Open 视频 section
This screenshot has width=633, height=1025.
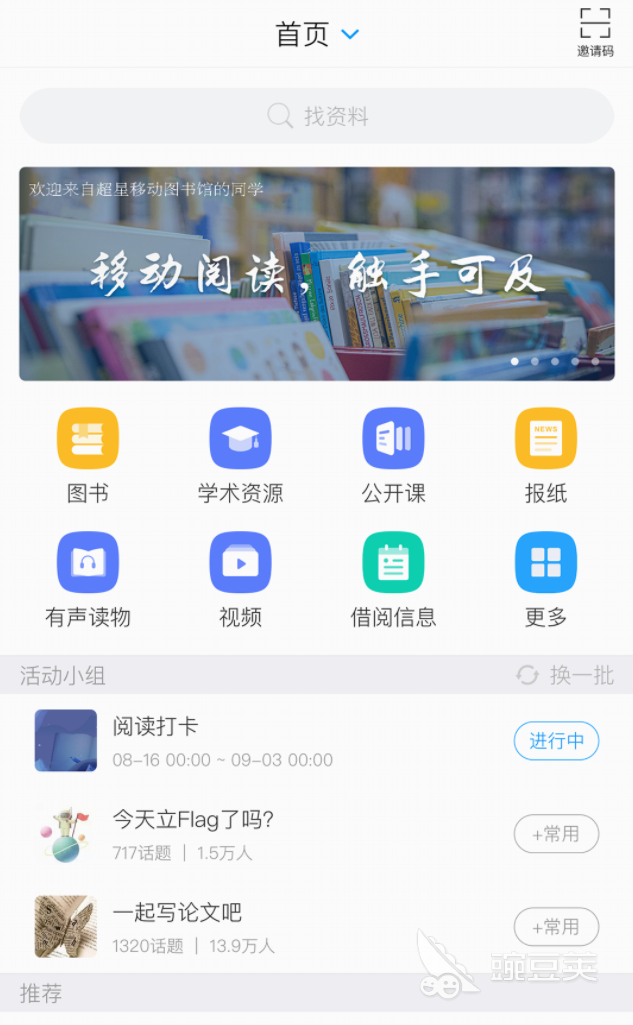coord(241,580)
